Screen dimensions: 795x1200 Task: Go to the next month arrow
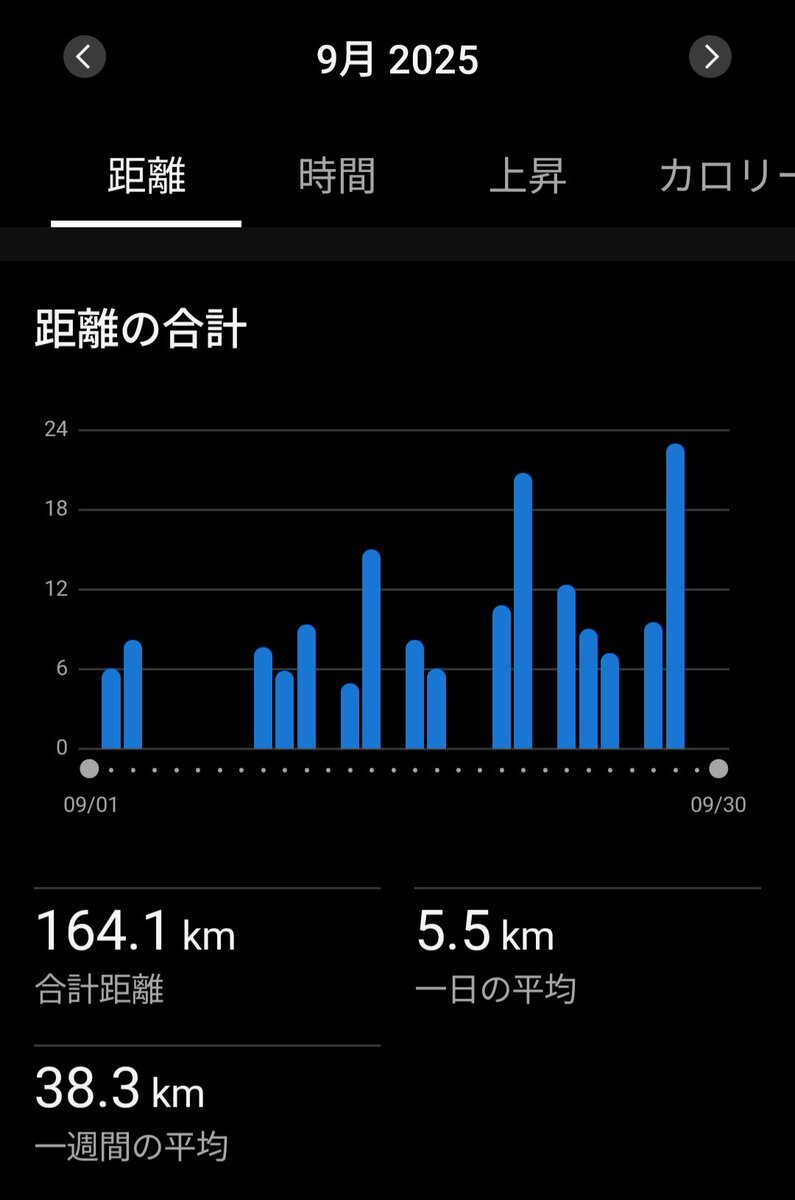[x=710, y=57]
